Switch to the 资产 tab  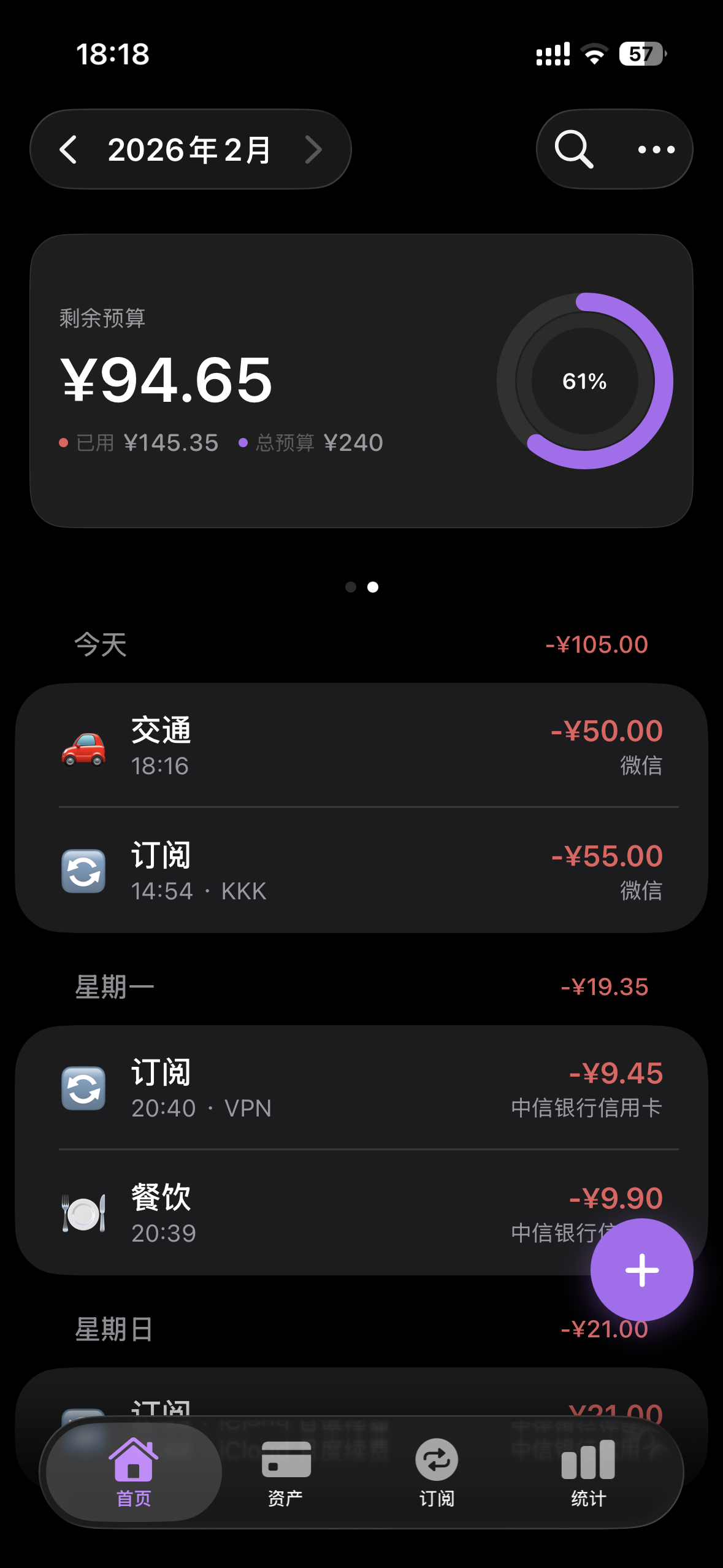(286, 1472)
